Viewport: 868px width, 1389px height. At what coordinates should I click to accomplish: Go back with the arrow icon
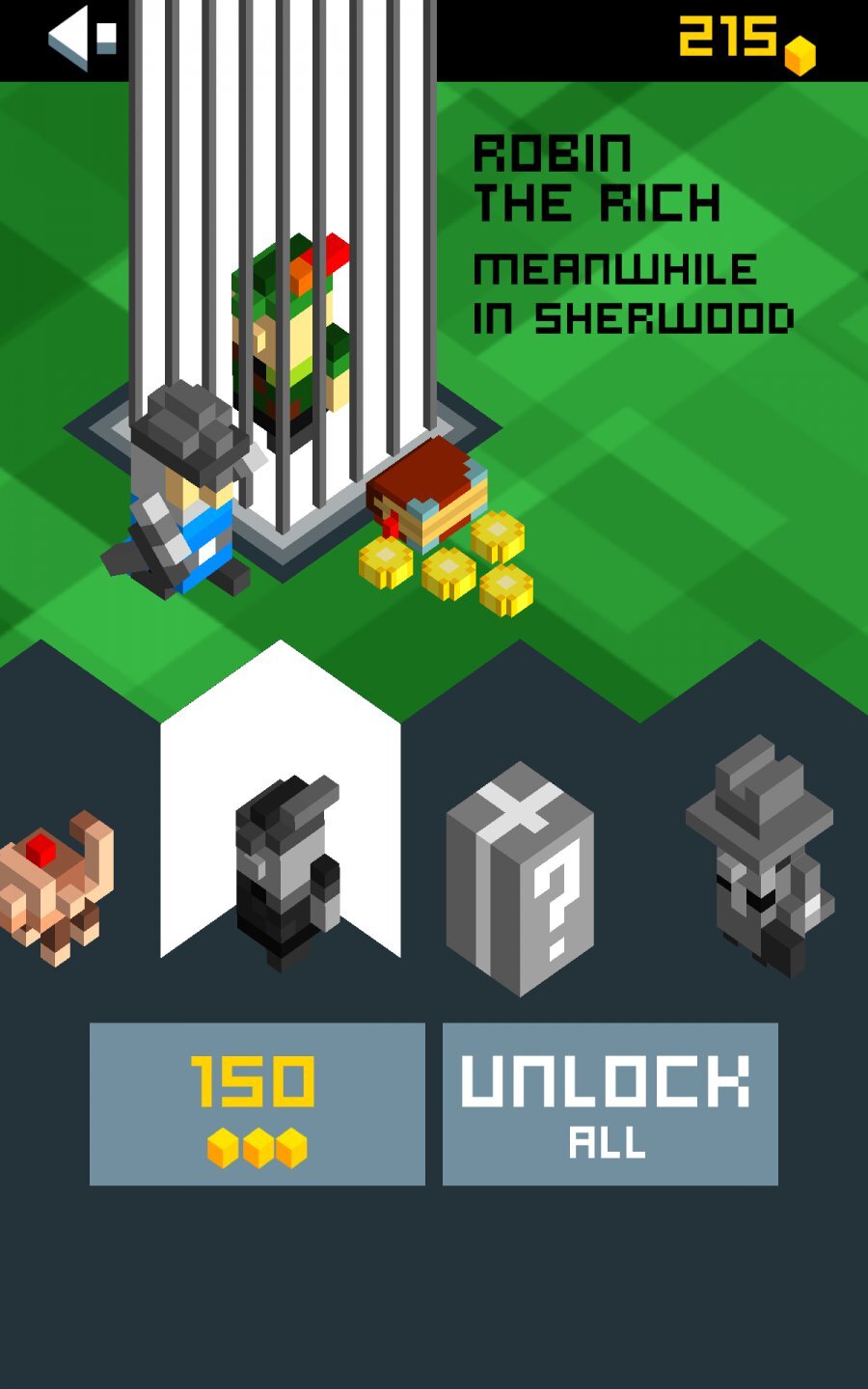(83, 38)
